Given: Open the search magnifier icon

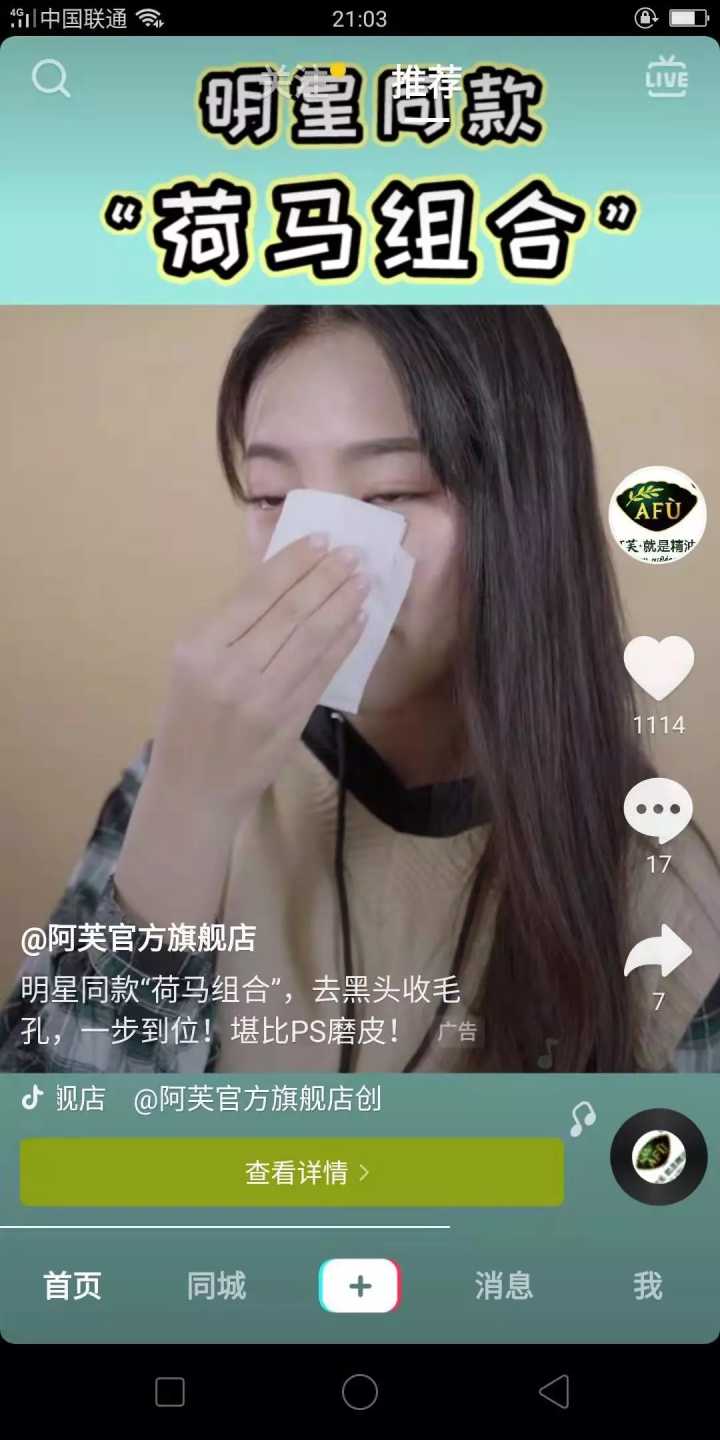Looking at the screenshot, I should click(x=51, y=77).
